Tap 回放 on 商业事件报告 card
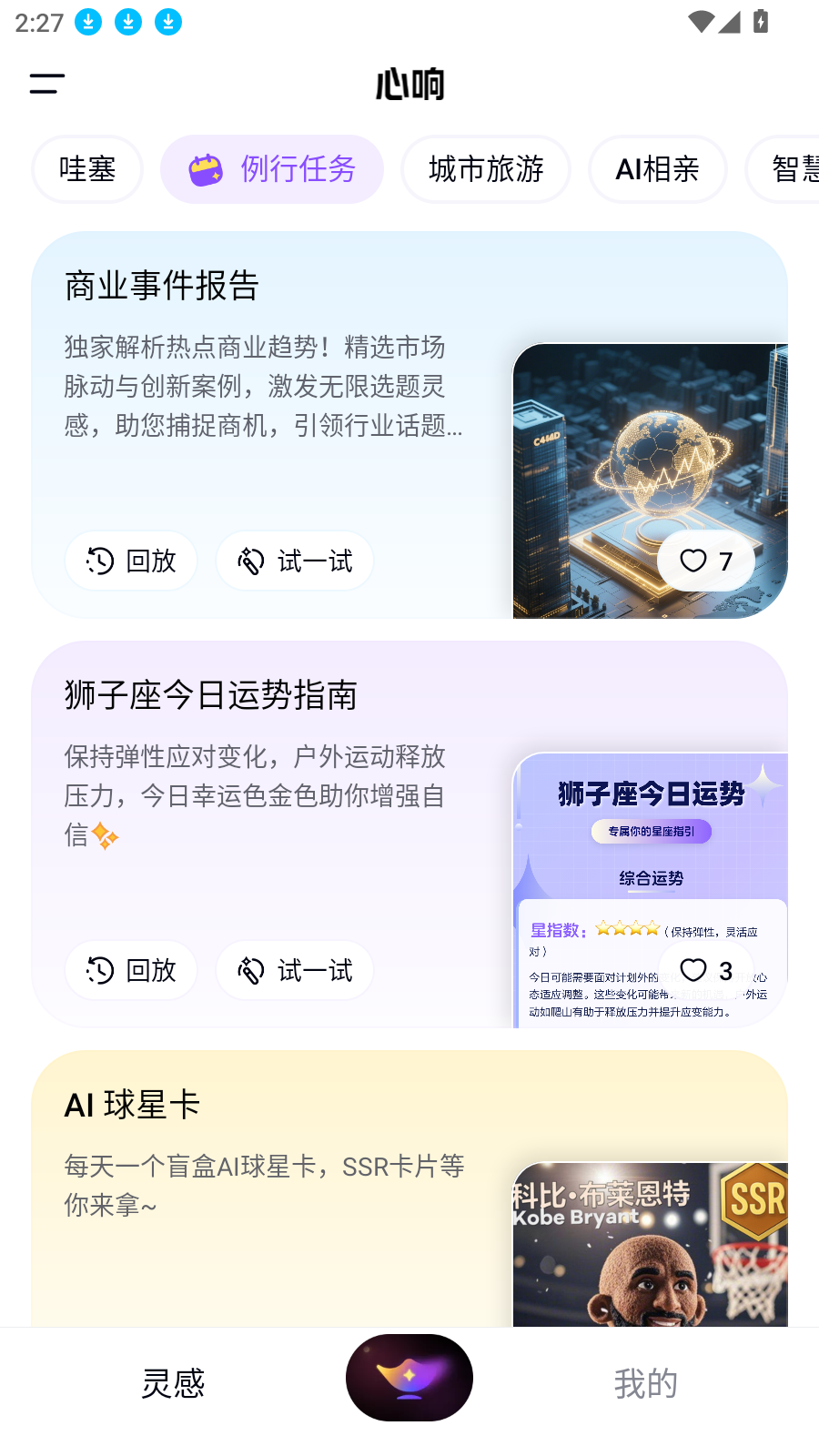 131,561
